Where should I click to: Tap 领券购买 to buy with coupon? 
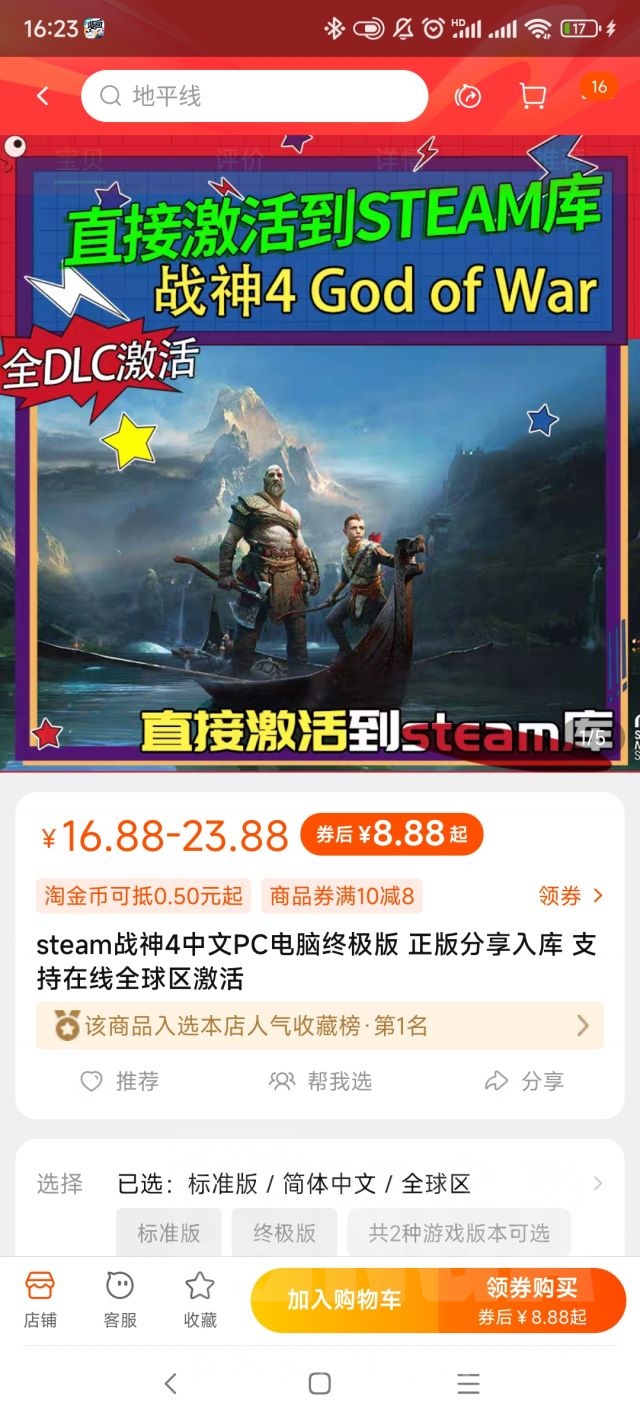(532, 1300)
